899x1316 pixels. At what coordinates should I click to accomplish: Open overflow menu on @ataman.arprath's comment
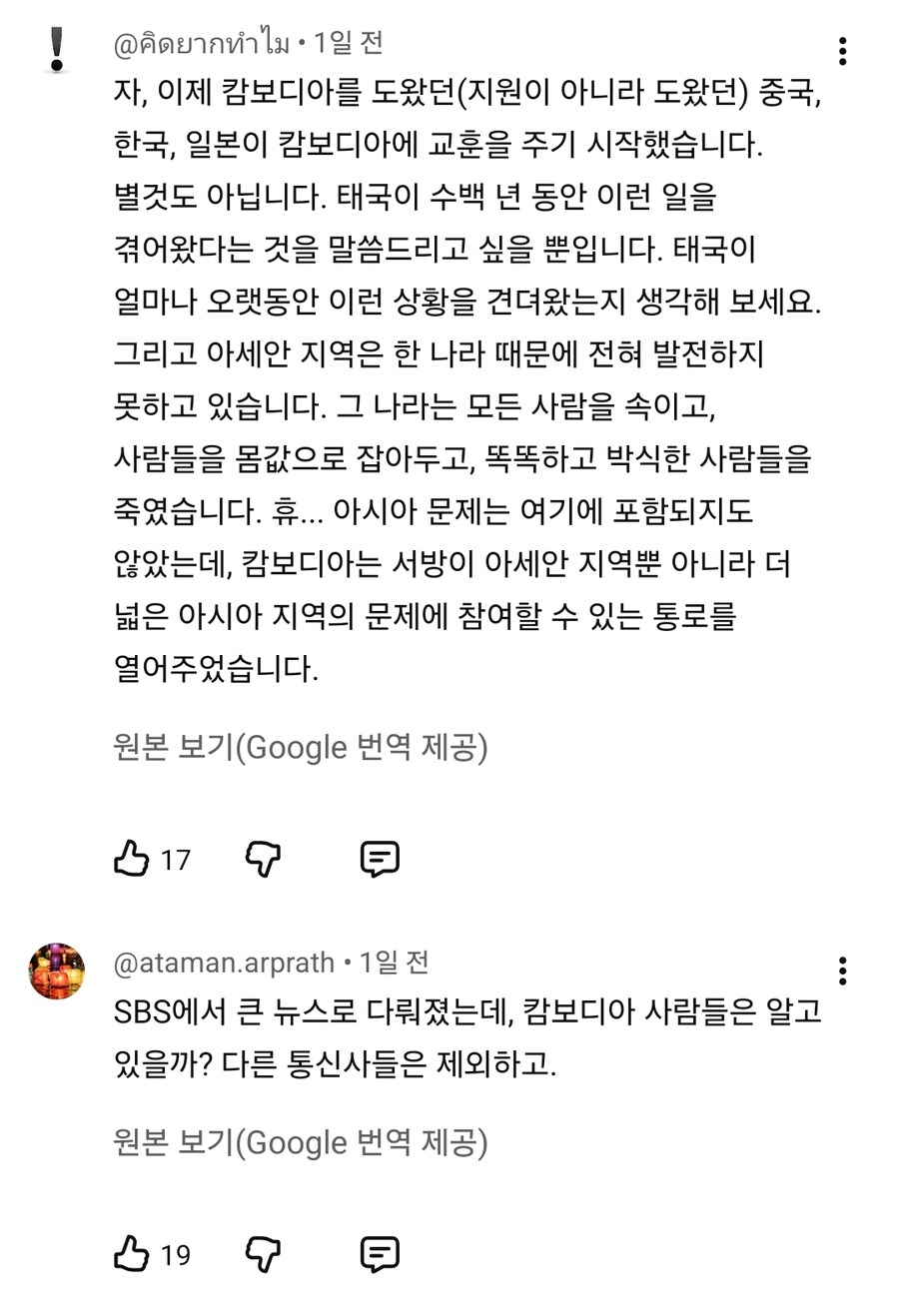pos(843,971)
